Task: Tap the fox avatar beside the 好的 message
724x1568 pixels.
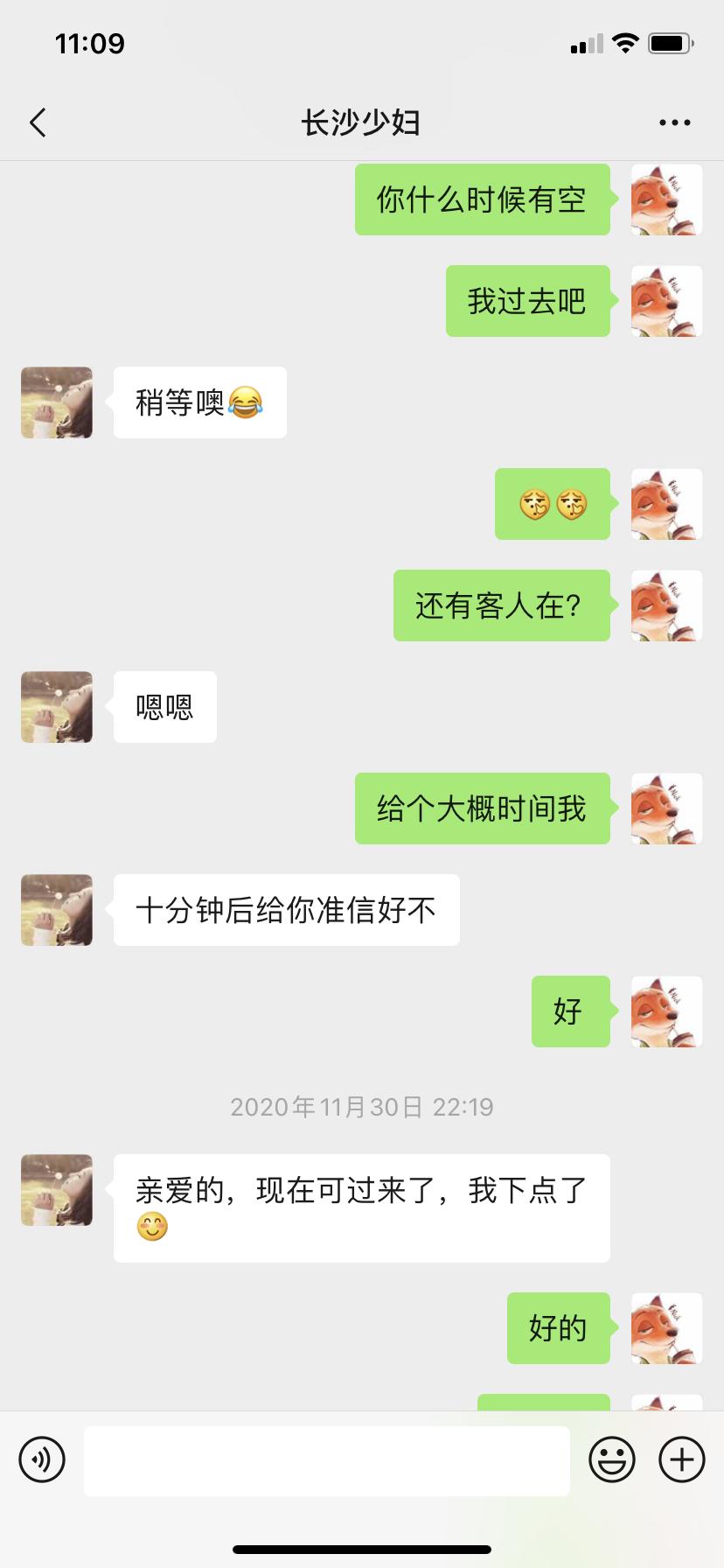Action: 665,1328
